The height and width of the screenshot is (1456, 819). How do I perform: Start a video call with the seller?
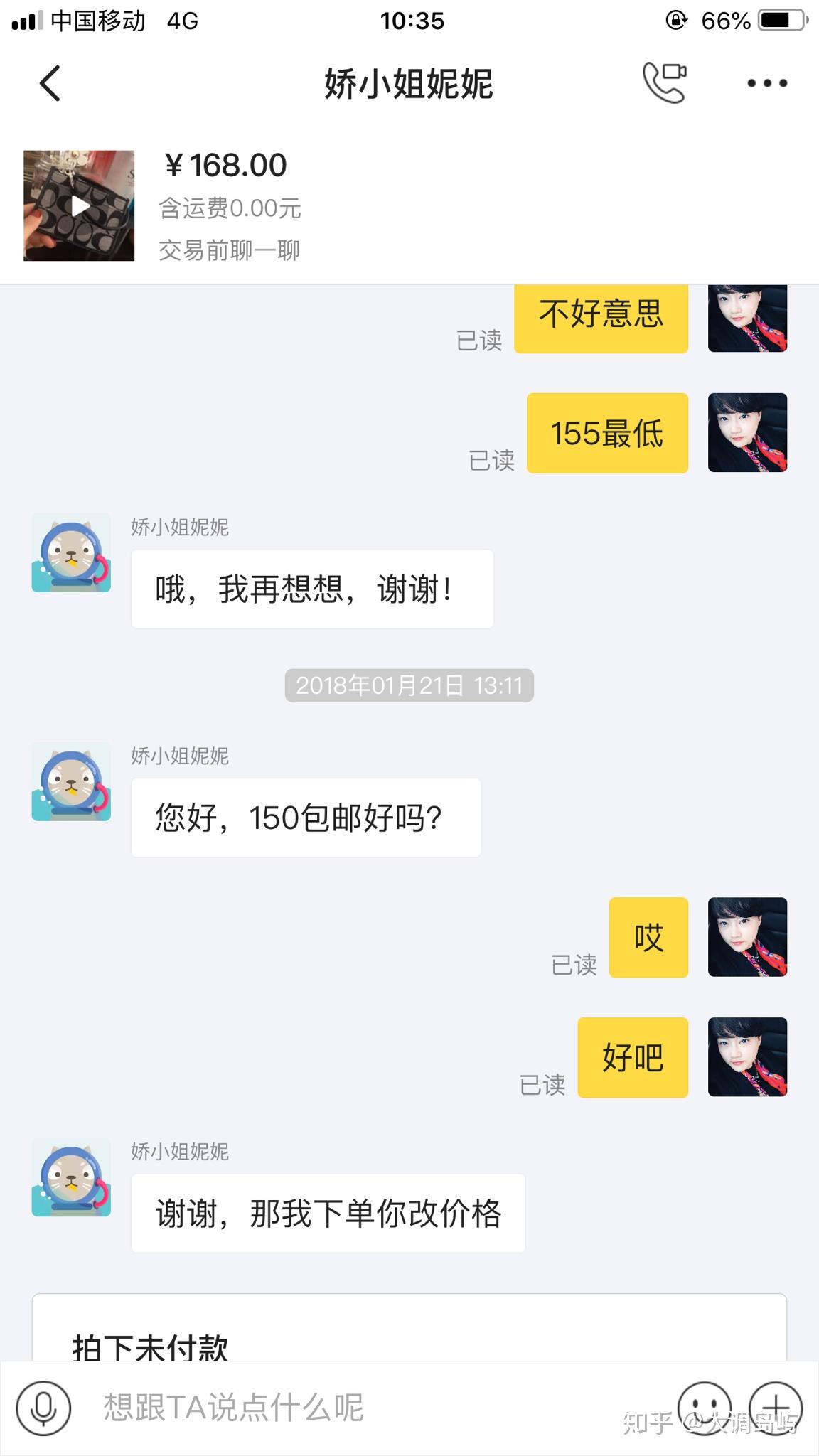664,82
